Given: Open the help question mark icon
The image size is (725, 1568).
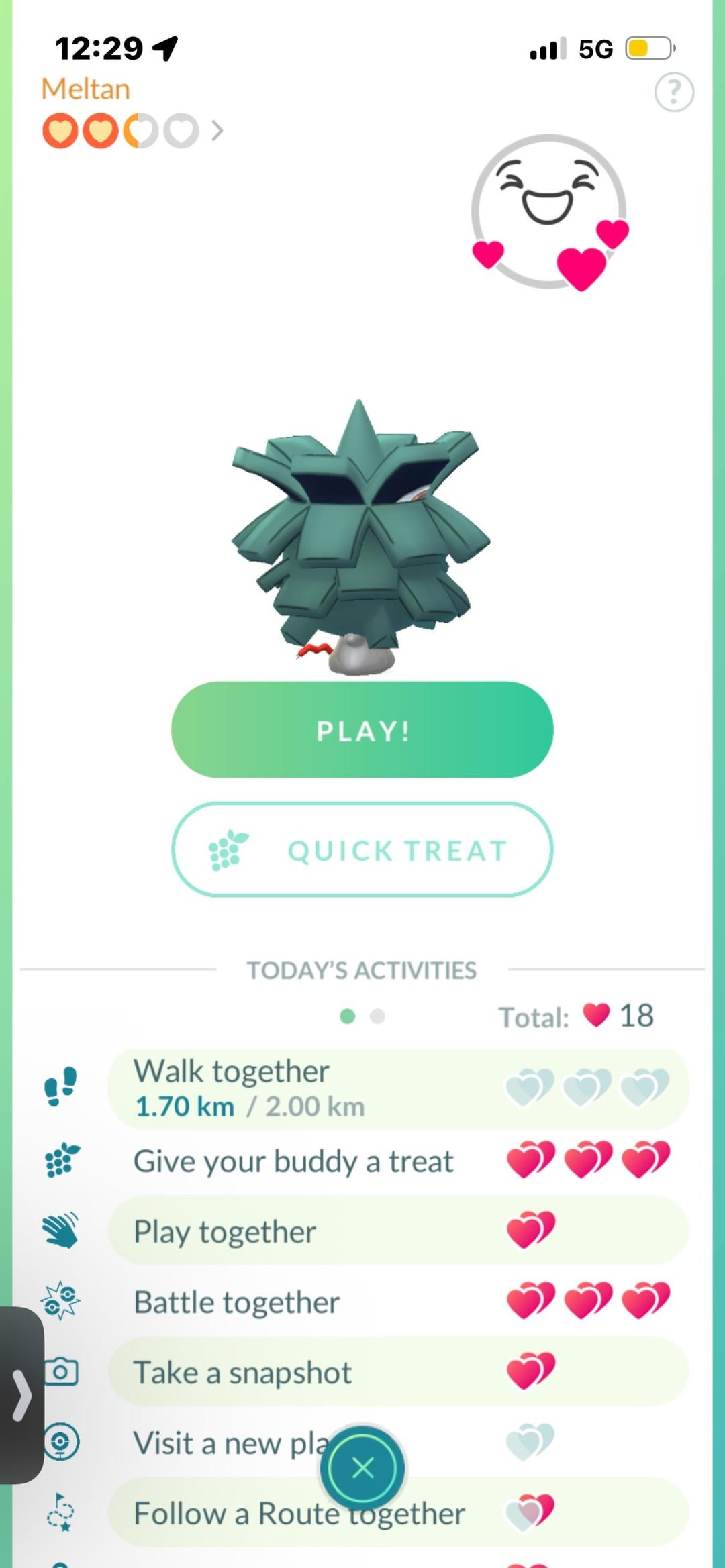Looking at the screenshot, I should point(674,92).
